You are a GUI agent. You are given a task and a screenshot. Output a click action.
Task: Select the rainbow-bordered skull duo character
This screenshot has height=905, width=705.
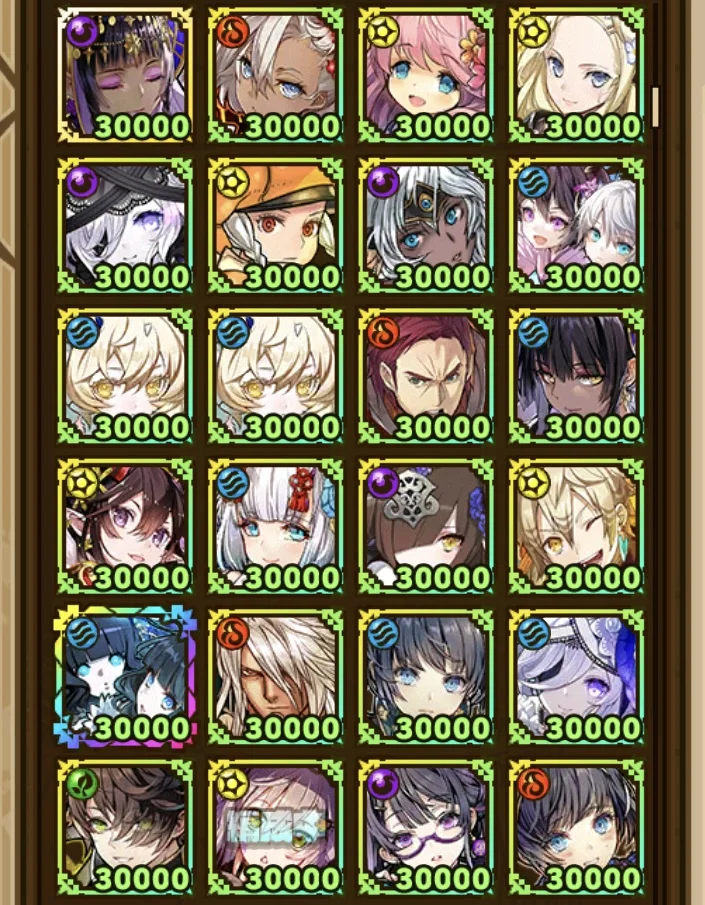(x=125, y=677)
